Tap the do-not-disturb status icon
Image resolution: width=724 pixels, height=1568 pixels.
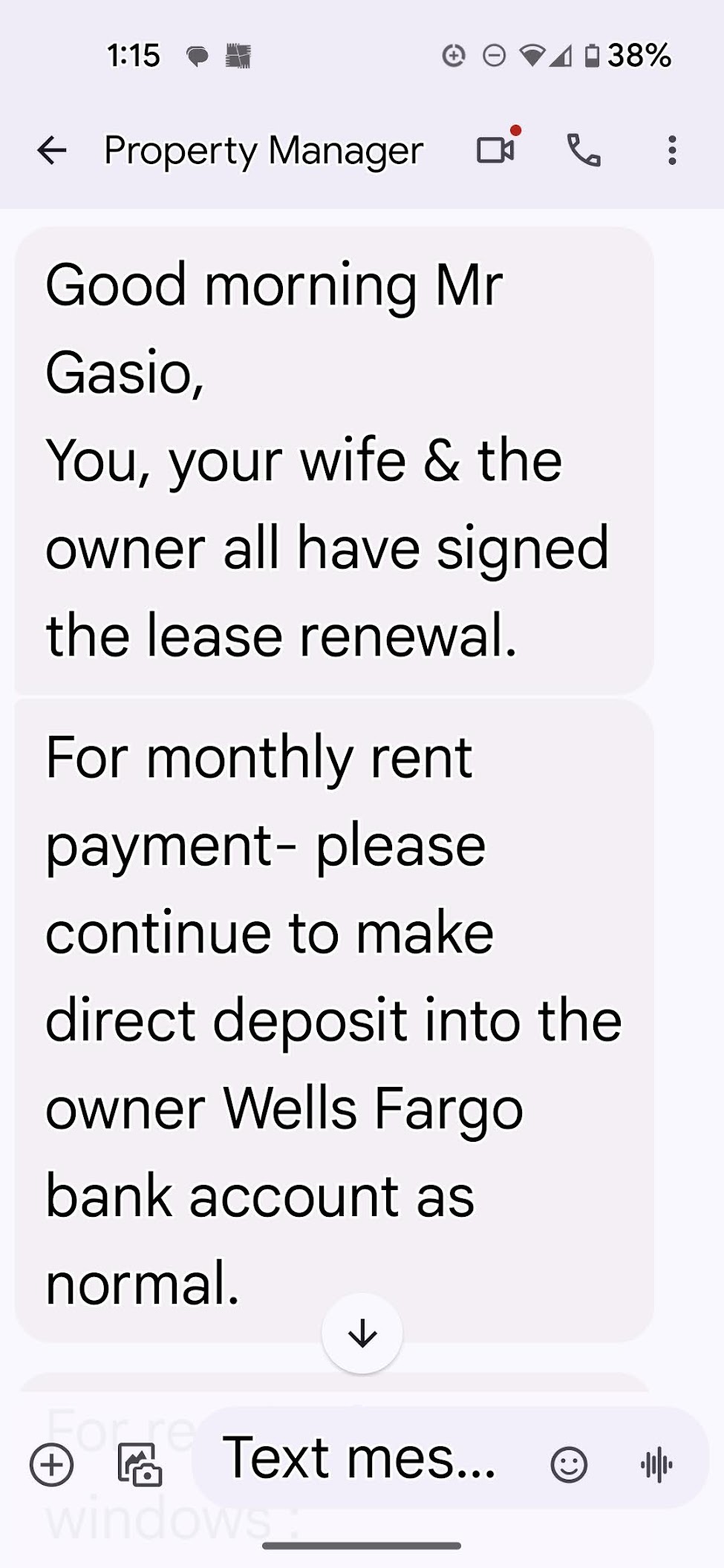click(494, 56)
